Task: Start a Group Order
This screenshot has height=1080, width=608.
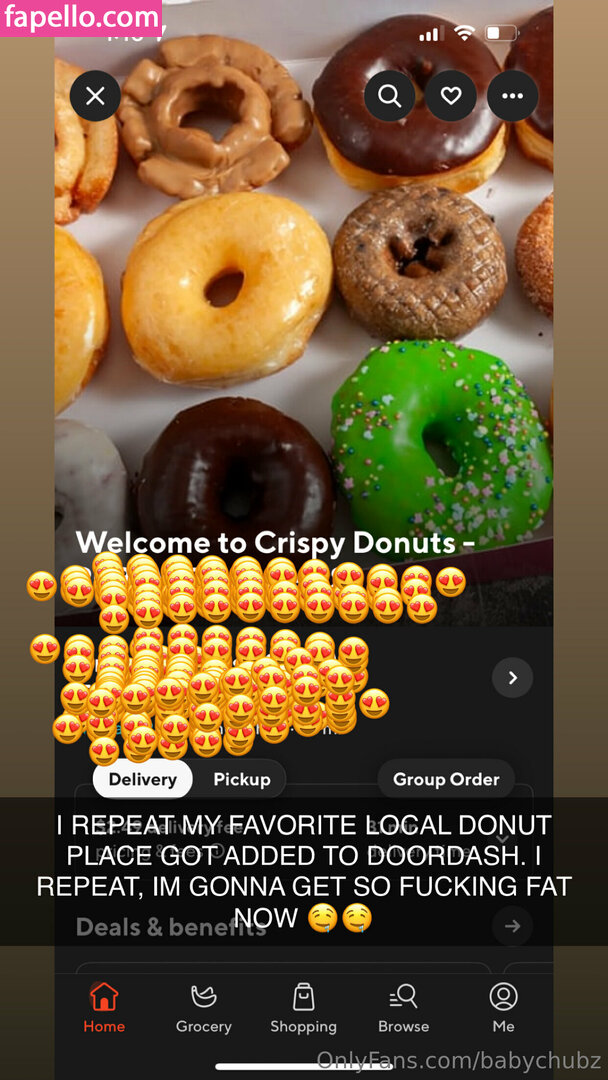Action: 446,779
